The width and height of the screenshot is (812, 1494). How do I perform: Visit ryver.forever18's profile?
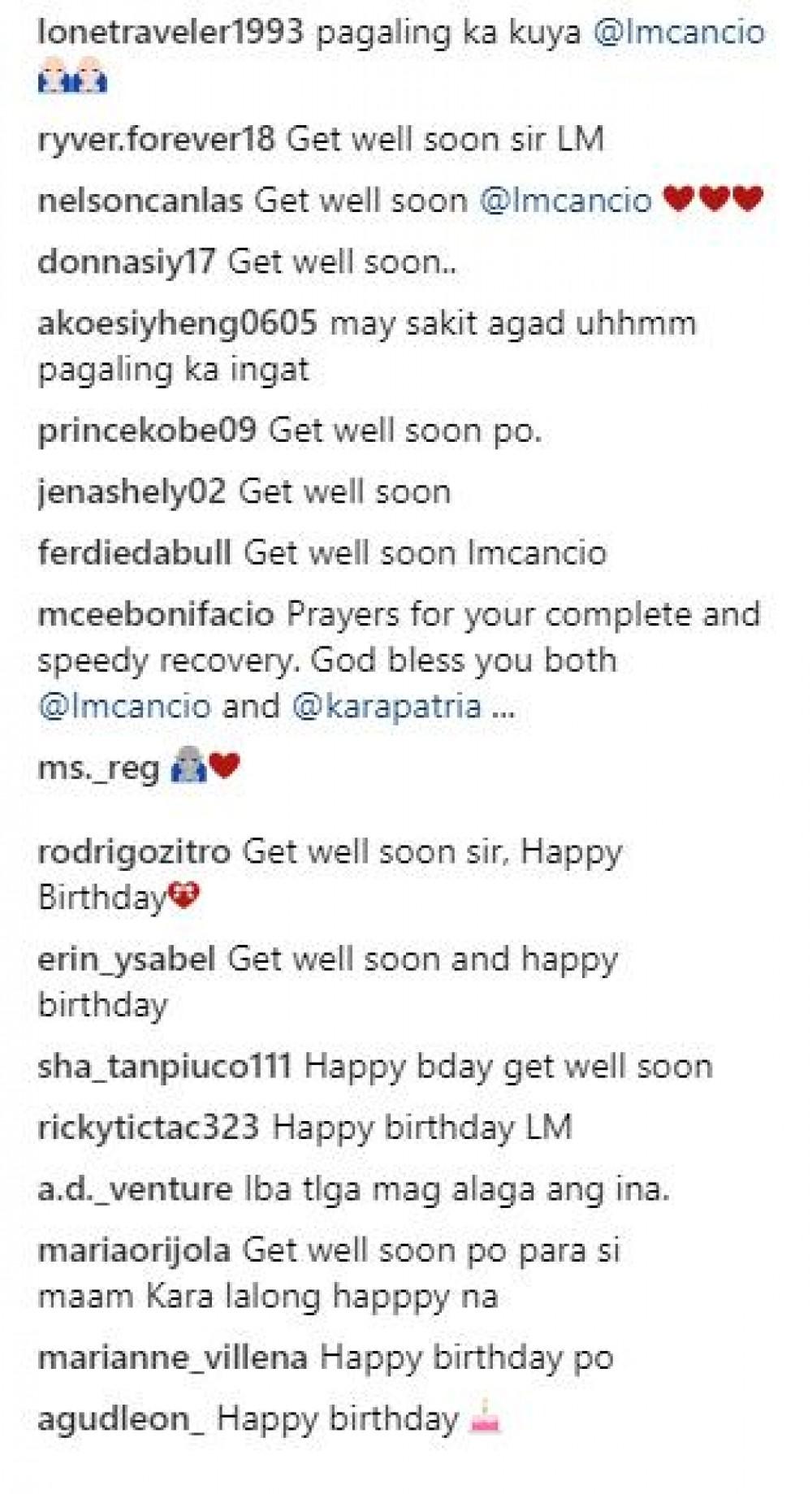[157, 140]
